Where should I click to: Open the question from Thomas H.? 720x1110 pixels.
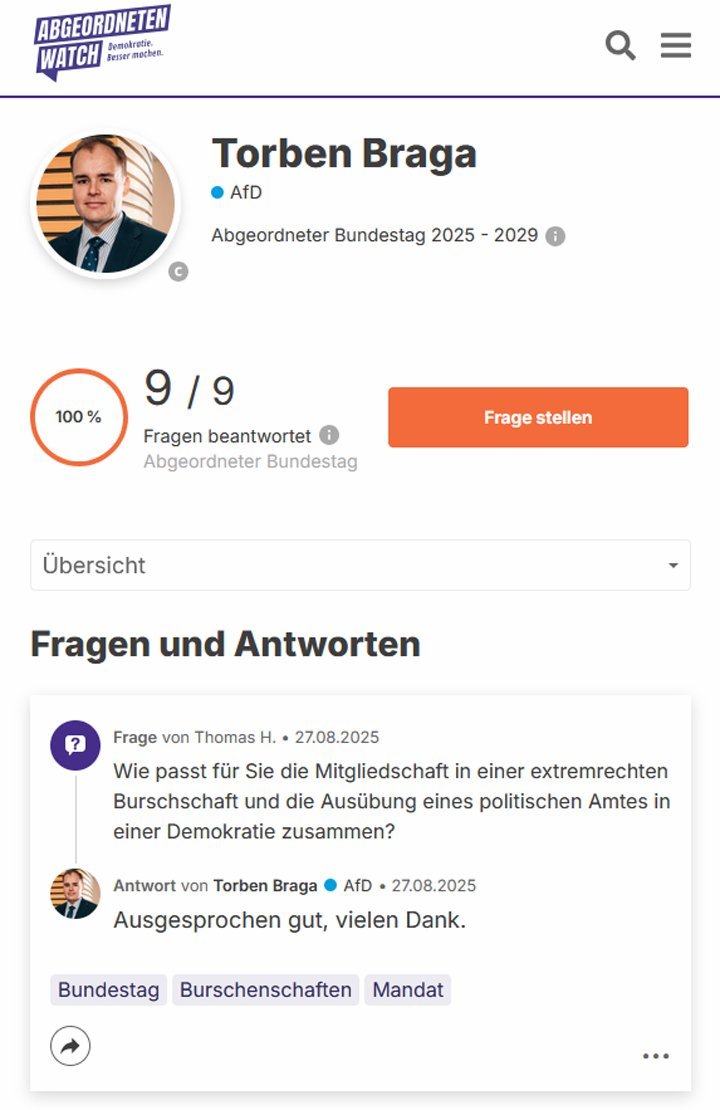click(390, 801)
